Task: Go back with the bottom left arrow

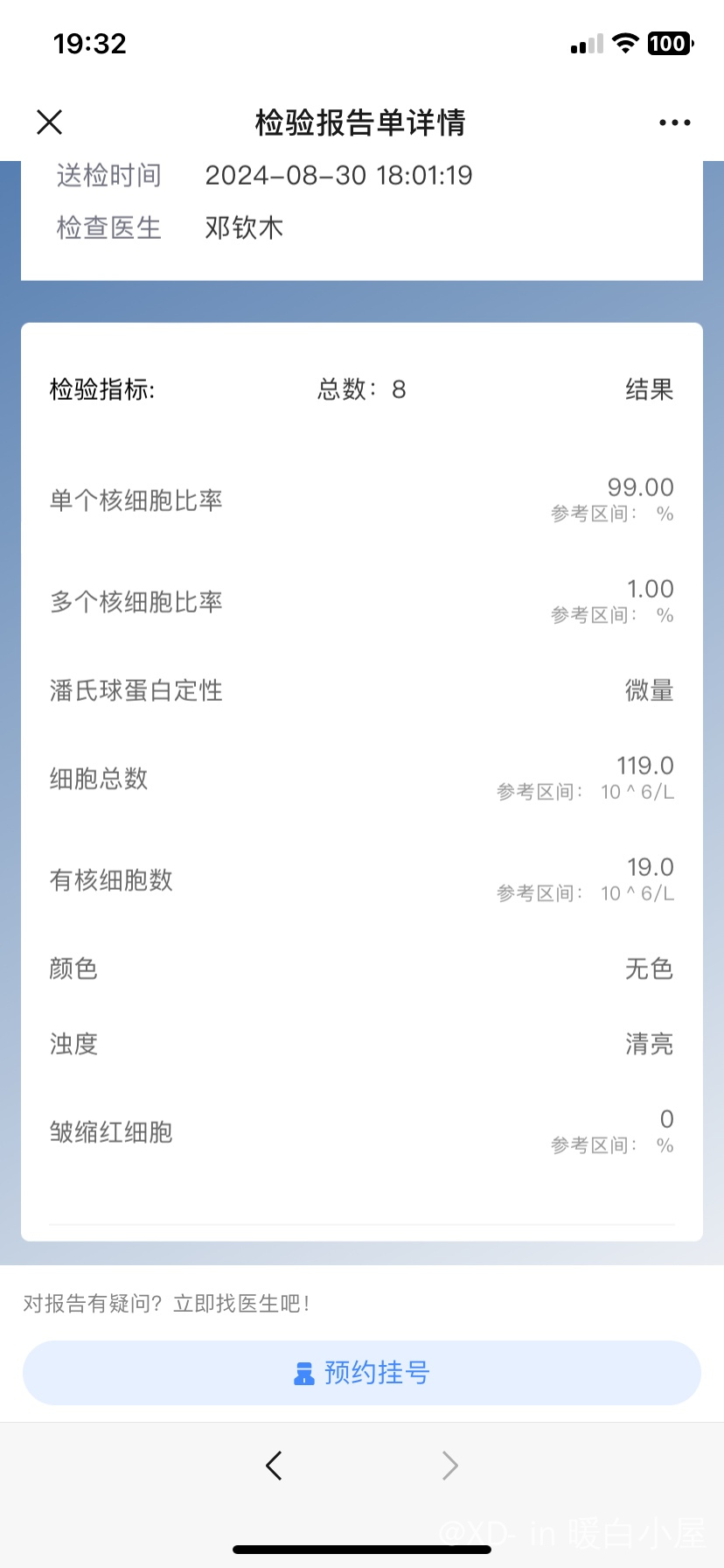Action: 274,1465
